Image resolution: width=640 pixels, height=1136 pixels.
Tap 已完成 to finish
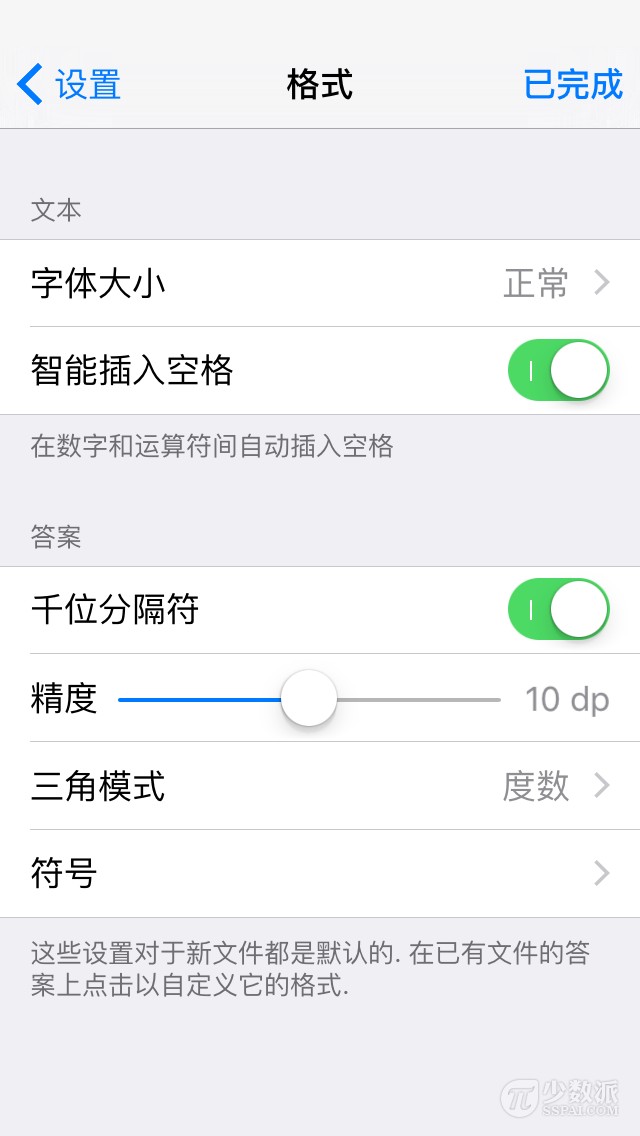(x=573, y=85)
